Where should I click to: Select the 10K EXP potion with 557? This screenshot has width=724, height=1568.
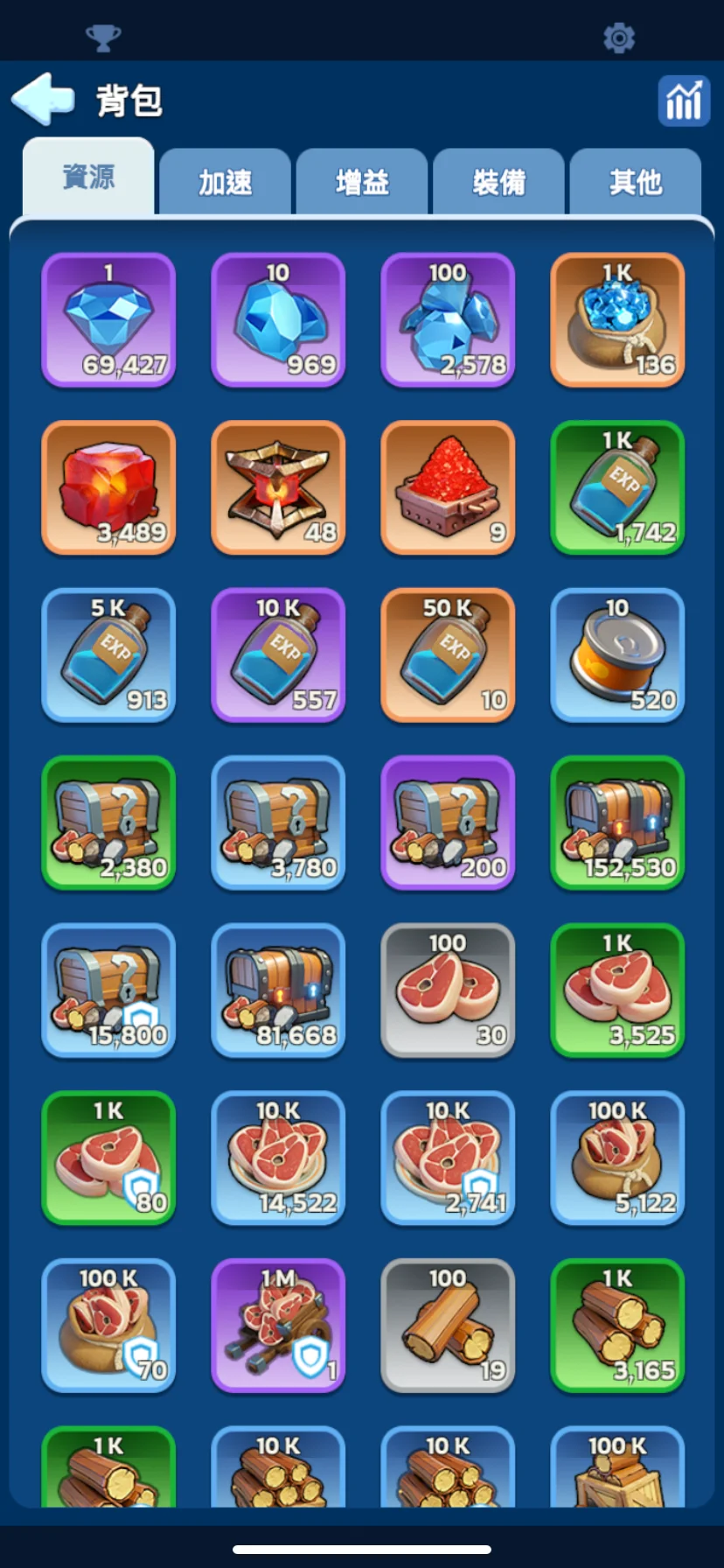[x=278, y=654]
